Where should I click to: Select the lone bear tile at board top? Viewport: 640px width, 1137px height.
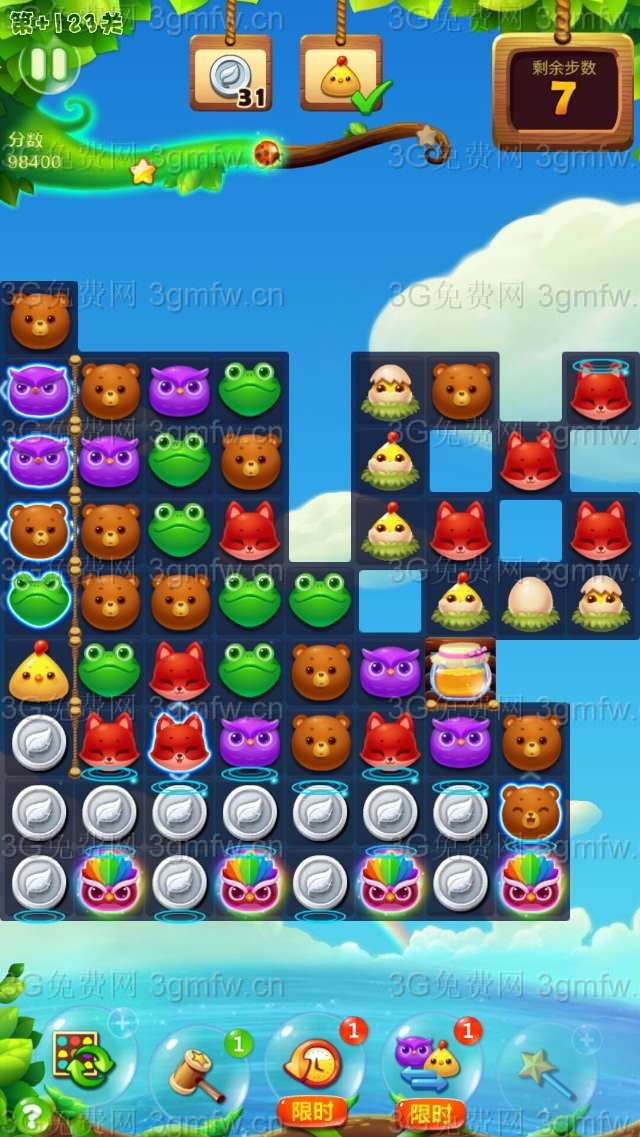tap(40, 320)
